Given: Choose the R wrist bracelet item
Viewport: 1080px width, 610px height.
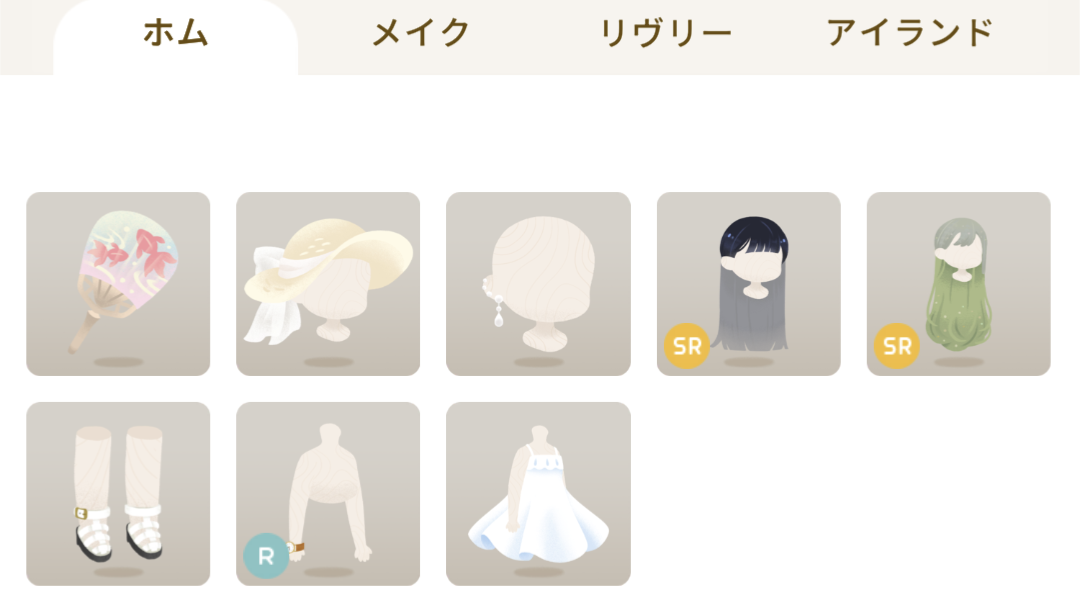Looking at the screenshot, I should (x=328, y=494).
